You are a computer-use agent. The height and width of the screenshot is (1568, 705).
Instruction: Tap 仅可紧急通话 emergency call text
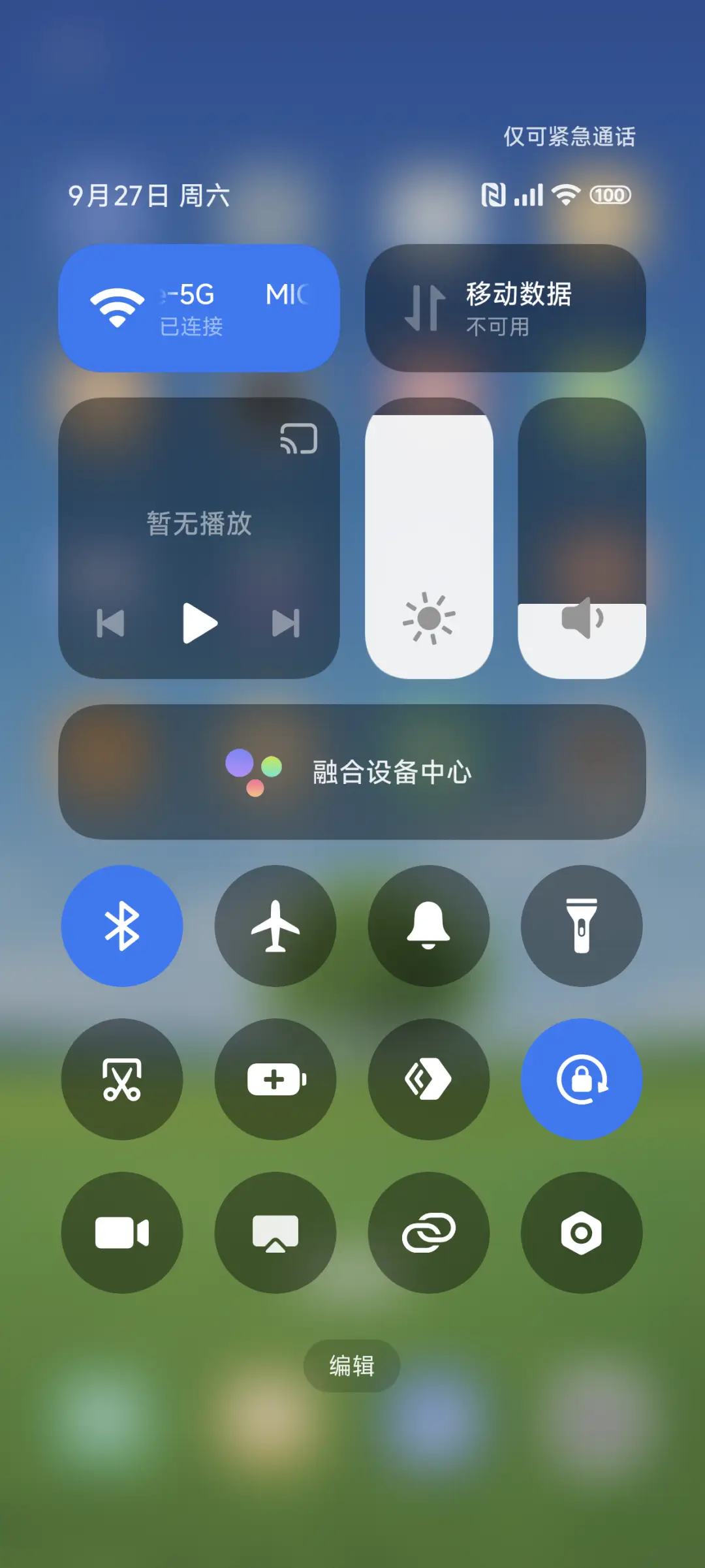tap(570, 136)
